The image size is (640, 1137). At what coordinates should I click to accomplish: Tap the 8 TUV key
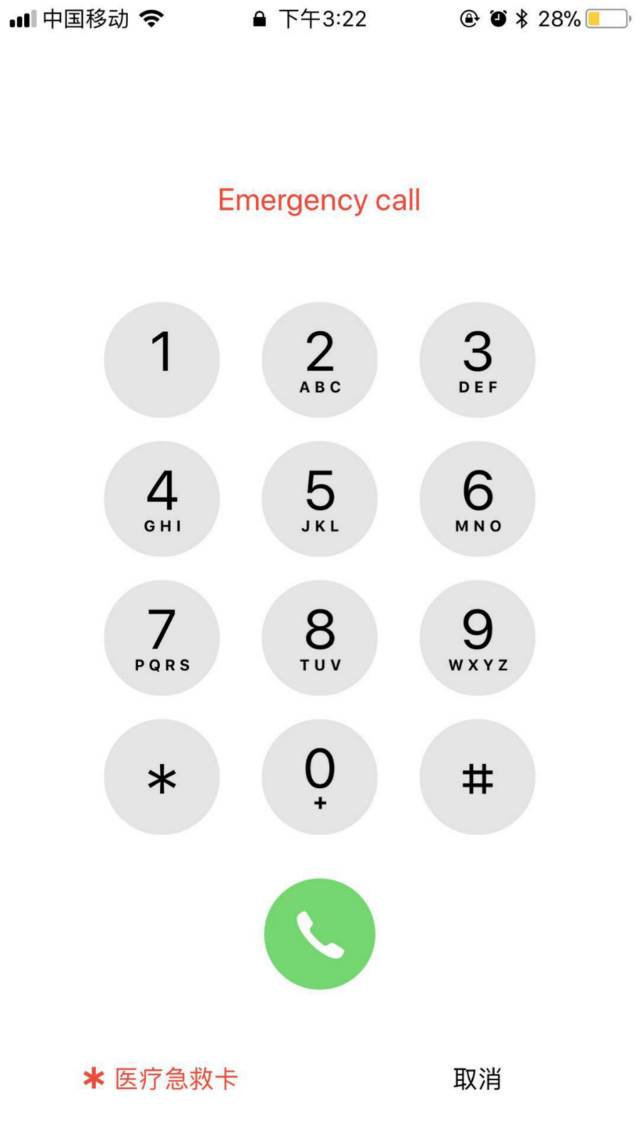[320, 638]
